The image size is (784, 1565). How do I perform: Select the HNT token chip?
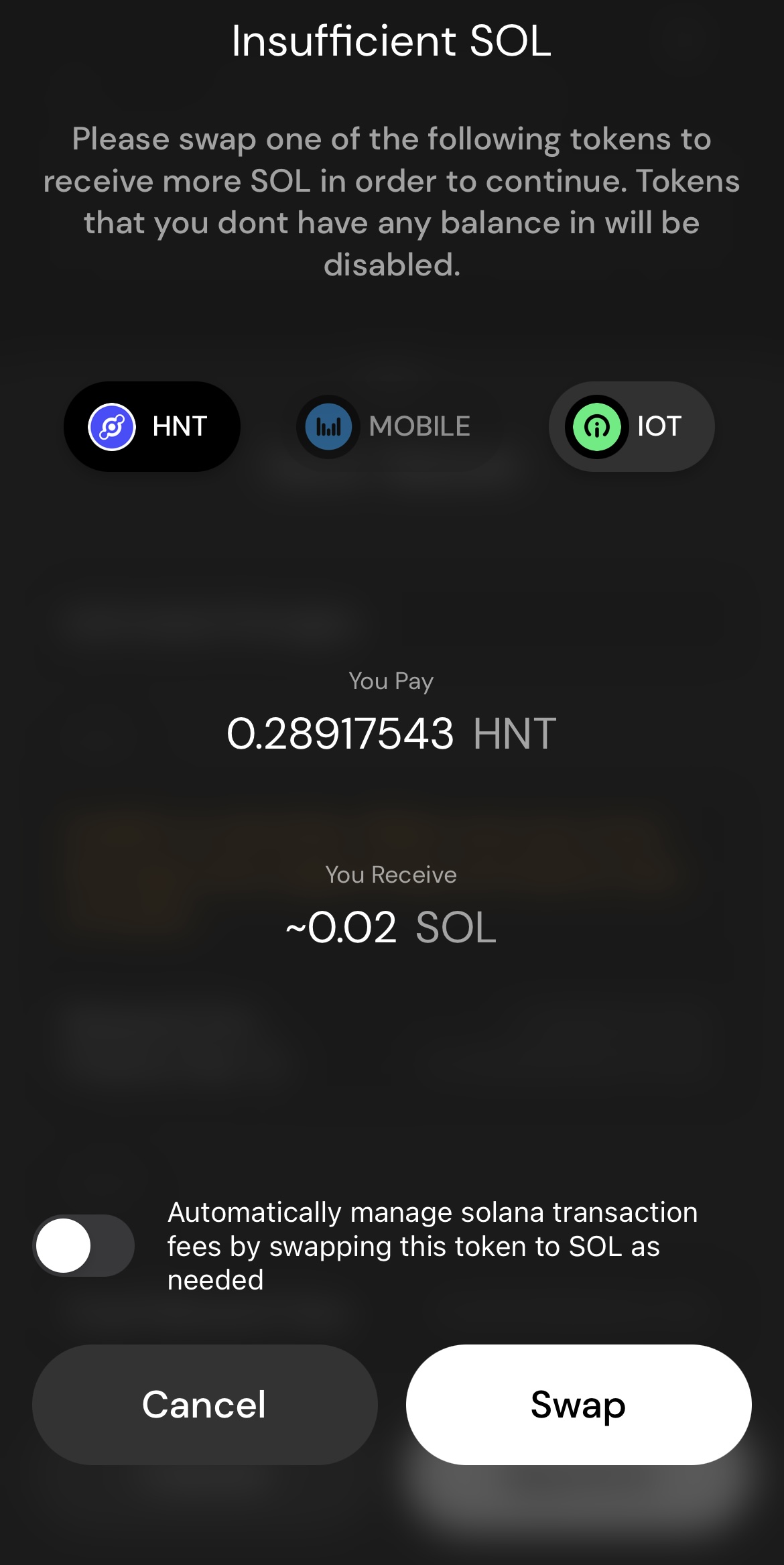152,427
